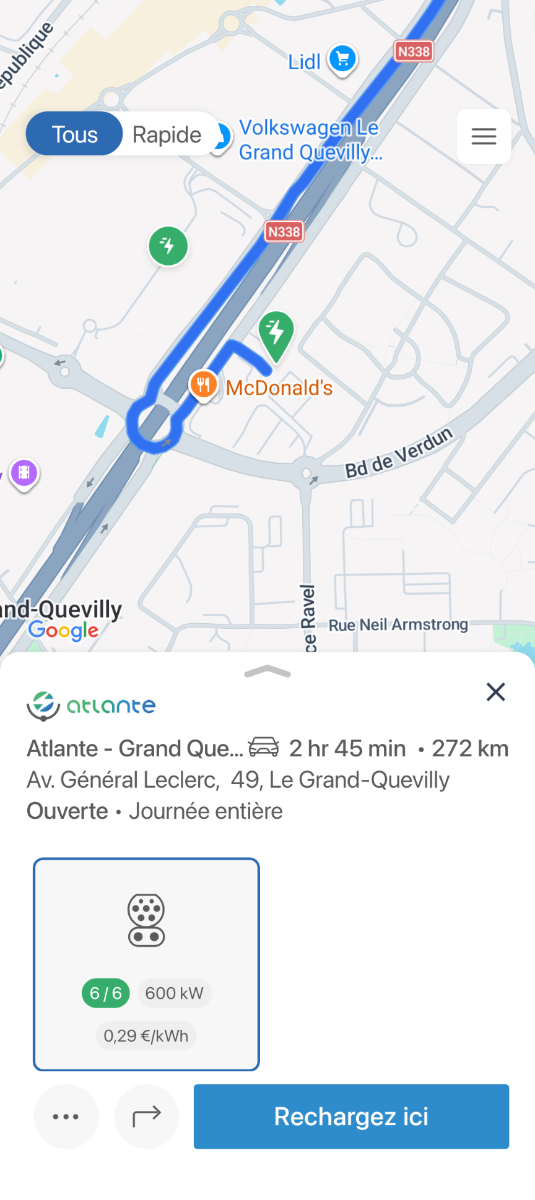Select the Tous filter
The height and width of the screenshot is (1200, 535).
pos(75,135)
